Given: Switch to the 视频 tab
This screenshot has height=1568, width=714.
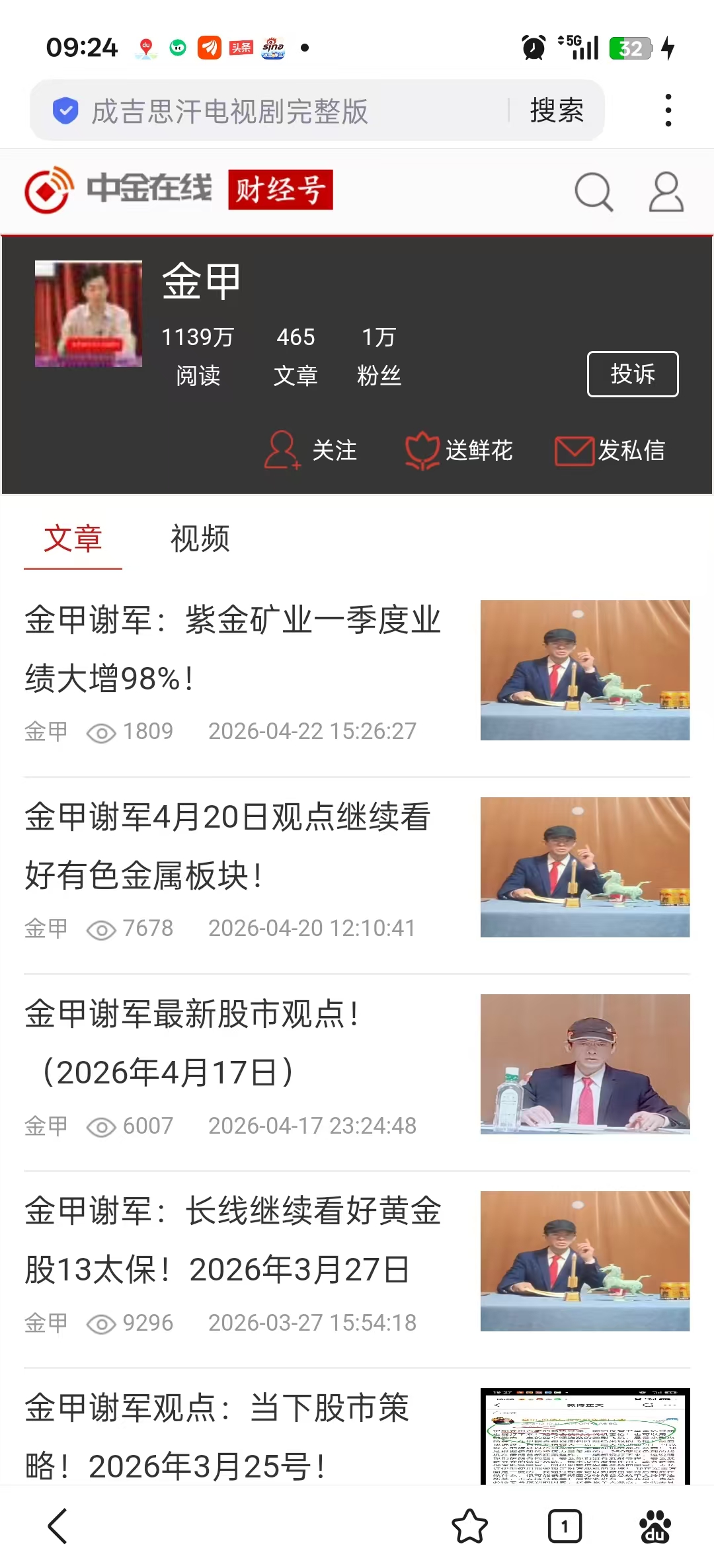Looking at the screenshot, I should 200,539.
